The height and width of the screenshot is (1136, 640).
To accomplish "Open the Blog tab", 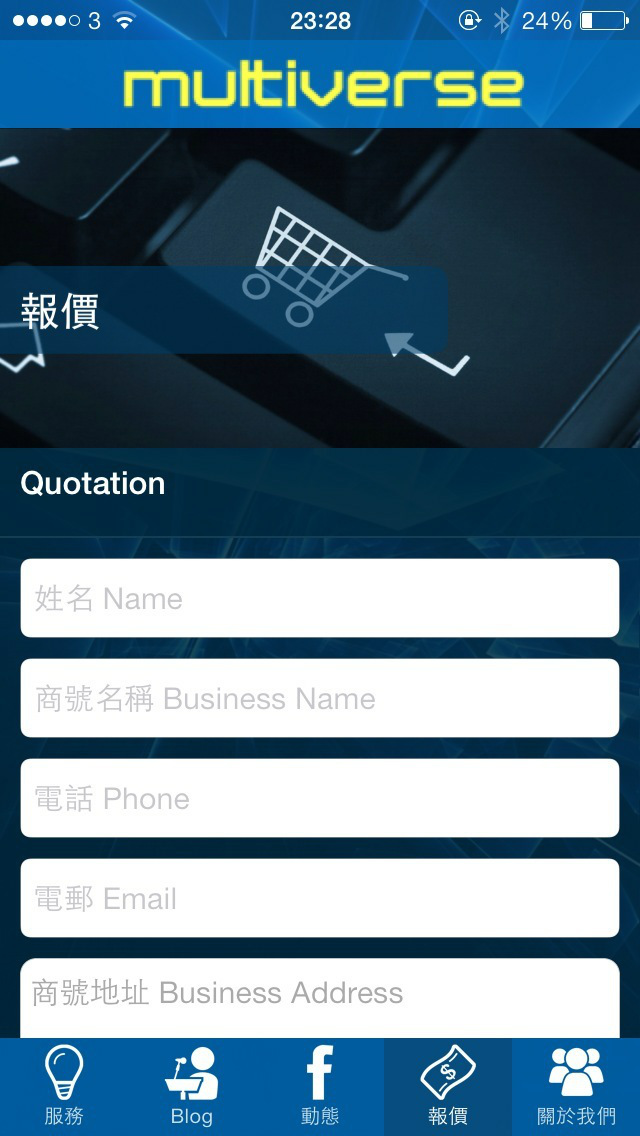I will [x=192, y=1087].
